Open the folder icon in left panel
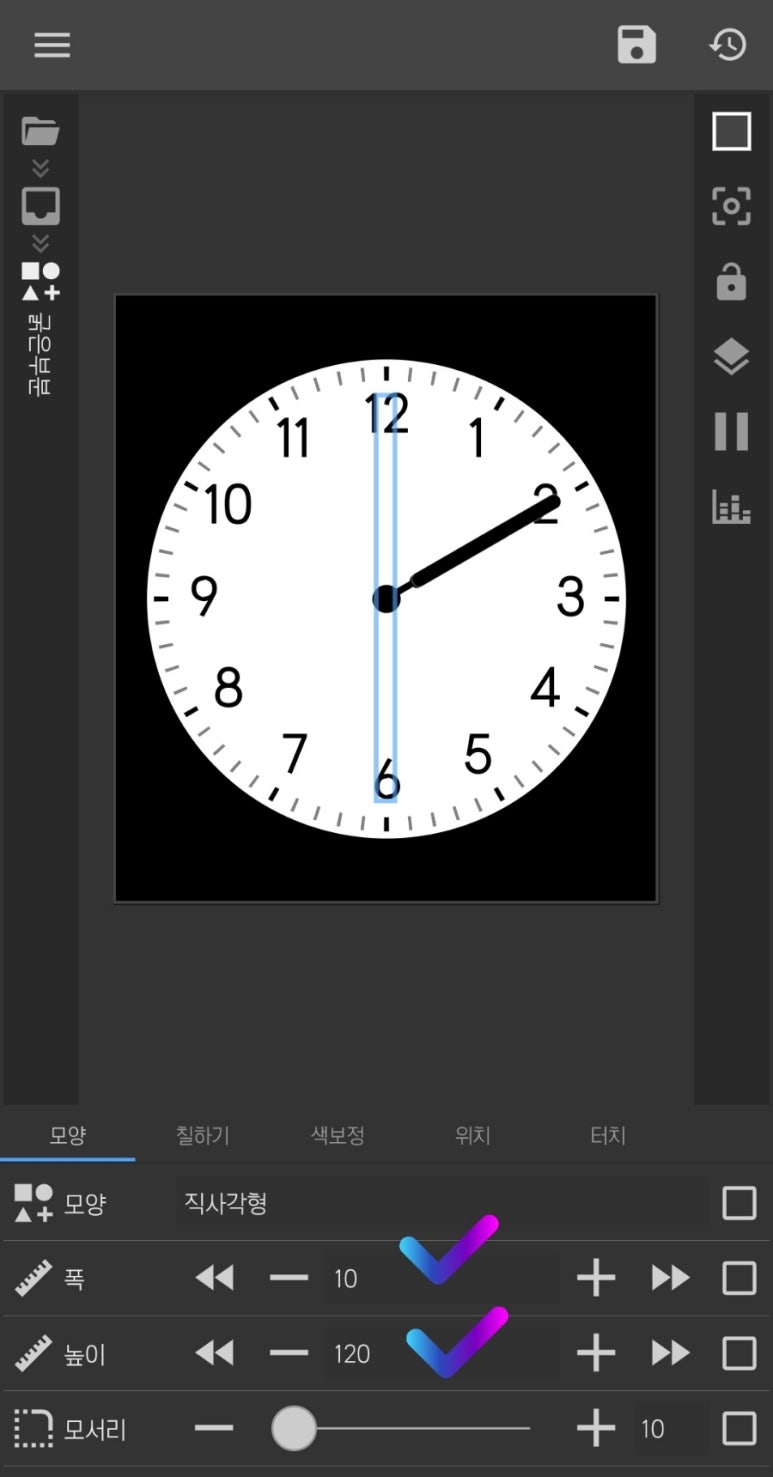Image resolution: width=773 pixels, height=1477 pixels. [41, 131]
